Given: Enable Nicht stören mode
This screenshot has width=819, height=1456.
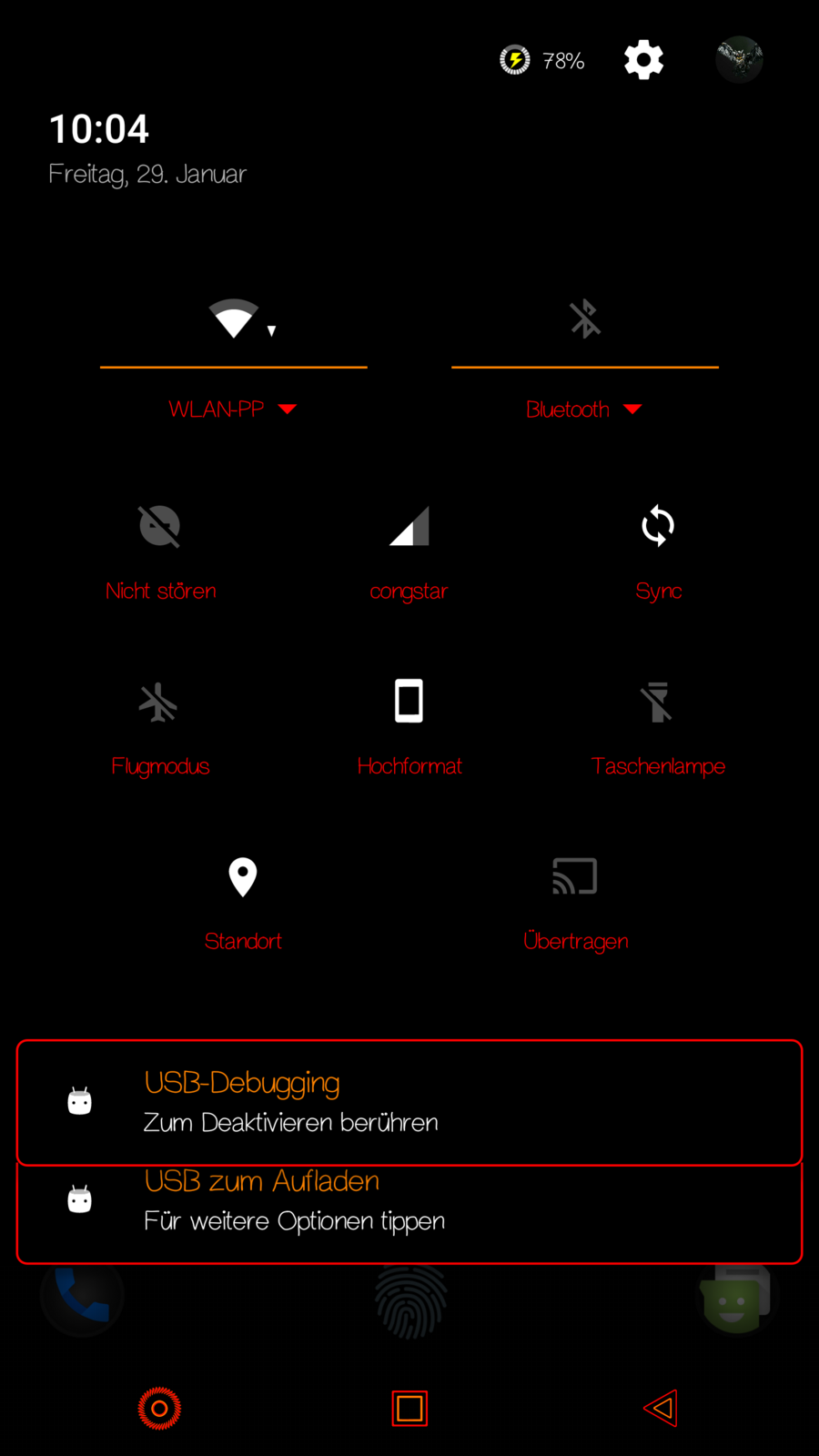Looking at the screenshot, I should point(160,527).
